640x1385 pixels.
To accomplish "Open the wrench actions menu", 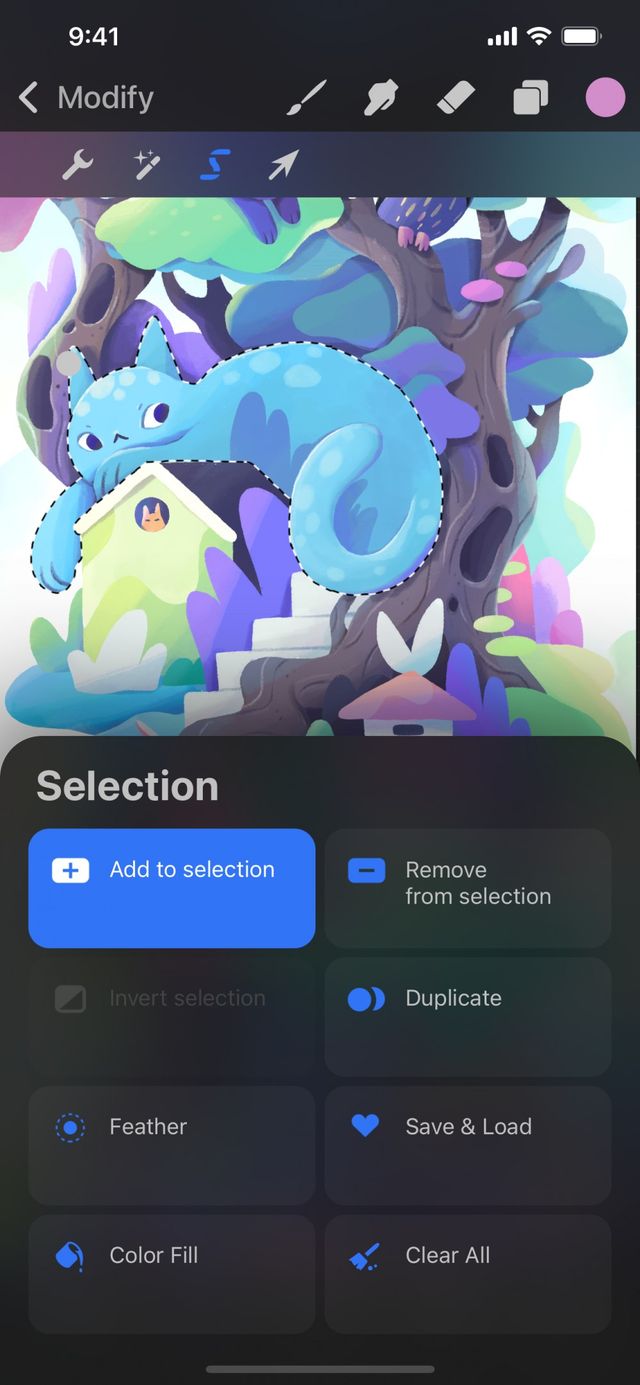I will pyautogui.click(x=77, y=165).
